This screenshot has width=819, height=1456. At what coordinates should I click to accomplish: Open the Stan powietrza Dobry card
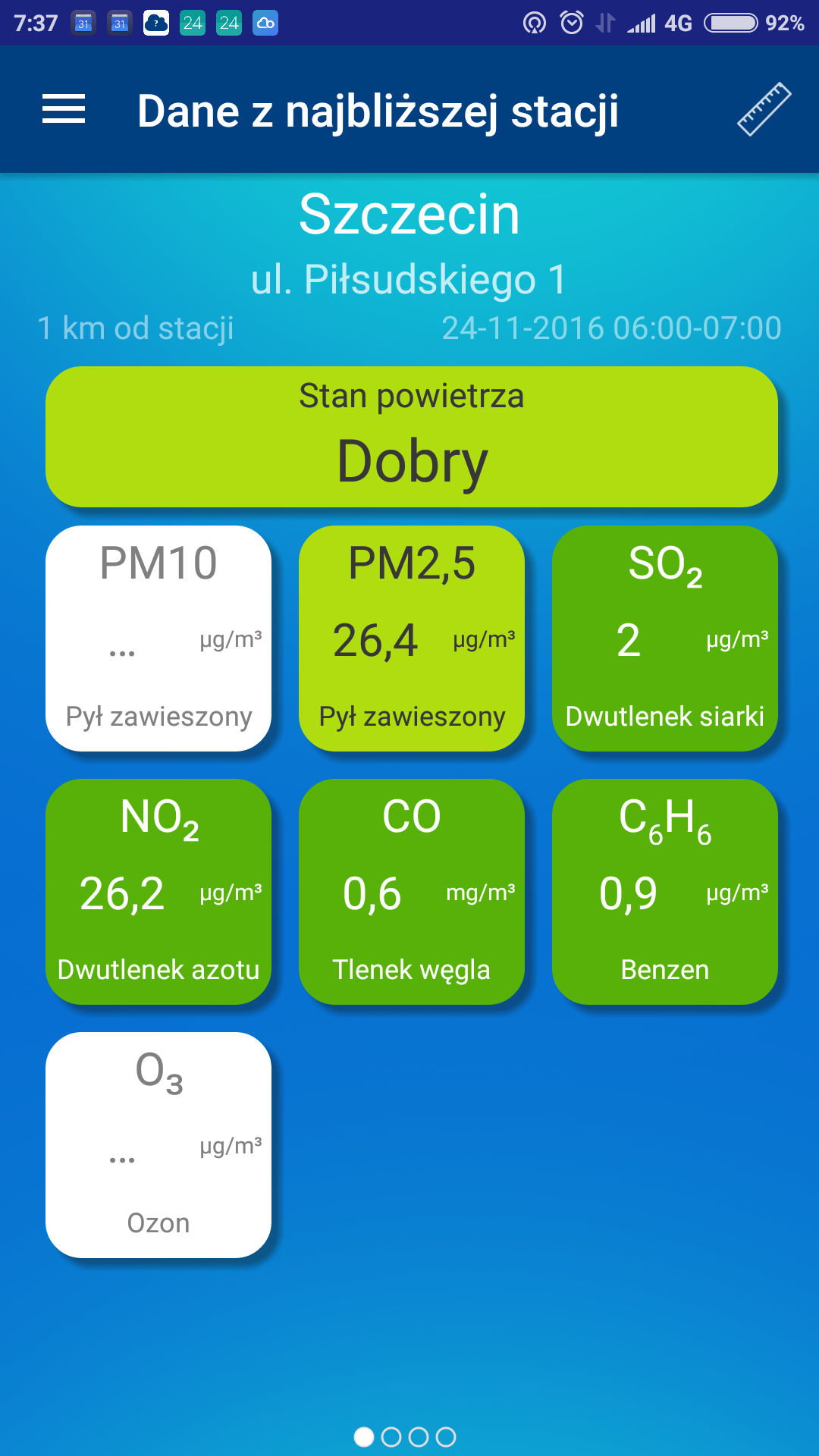(x=412, y=437)
